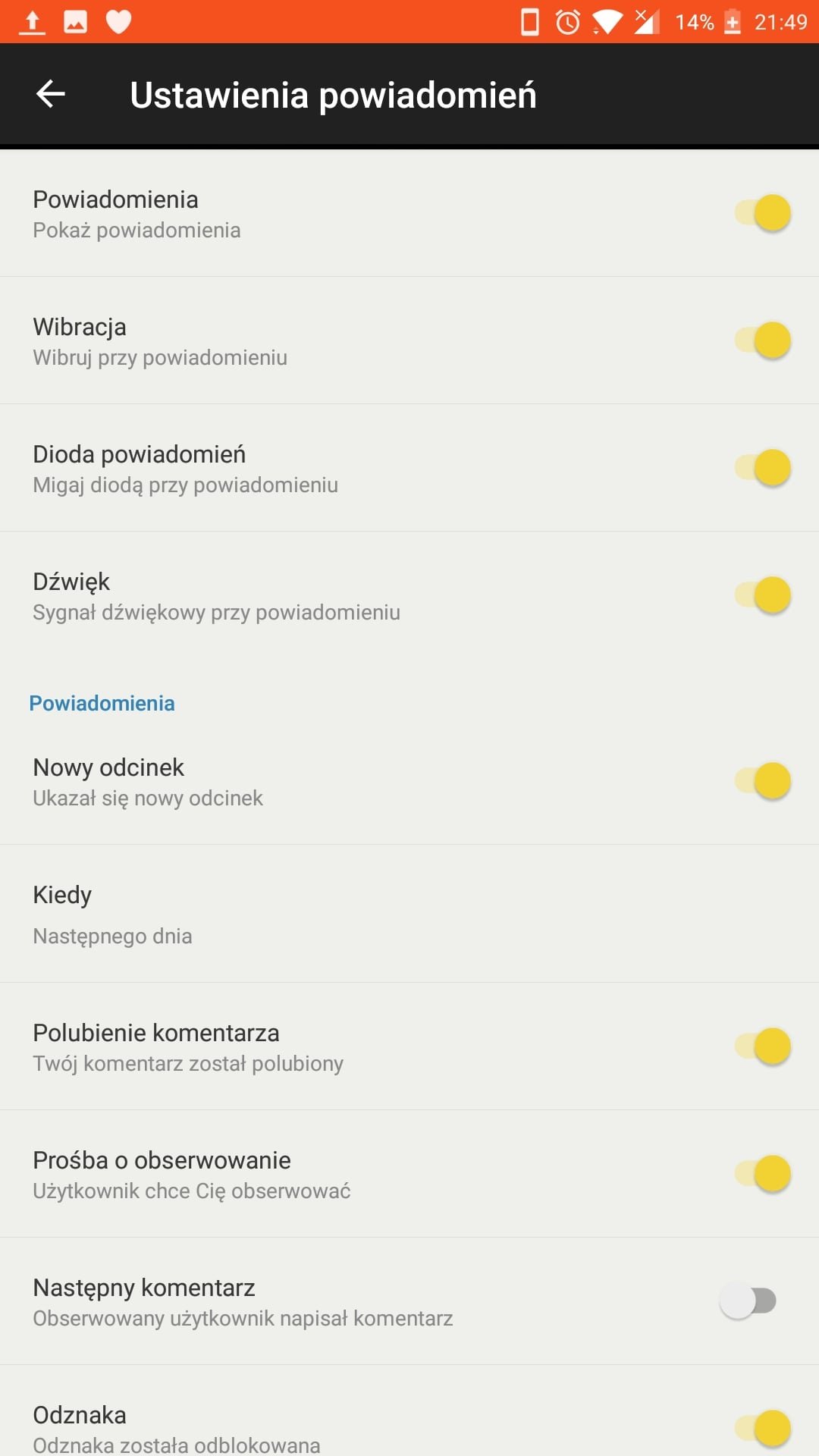Enable Następny komentarz notifications
This screenshot has width=819, height=1456.
748,1301
